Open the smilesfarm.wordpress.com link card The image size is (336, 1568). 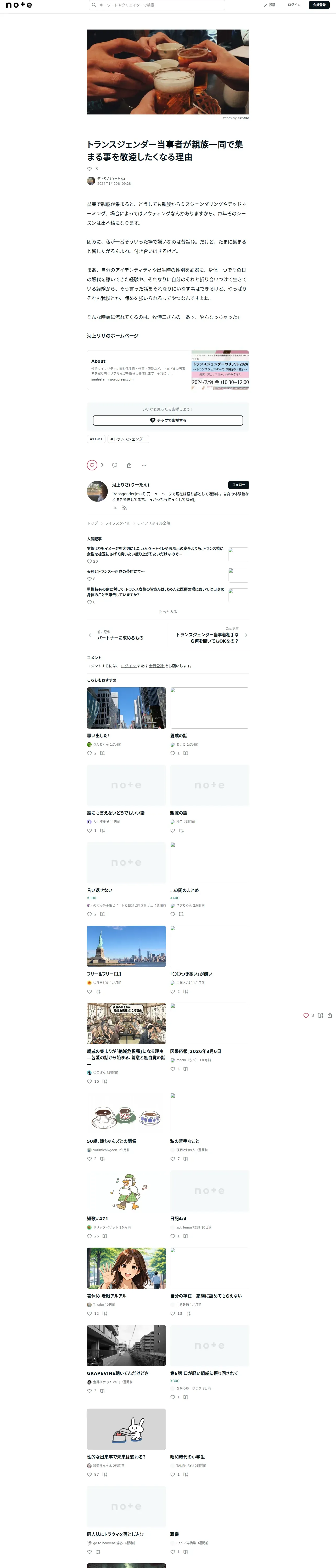pyautogui.click(x=168, y=370)
